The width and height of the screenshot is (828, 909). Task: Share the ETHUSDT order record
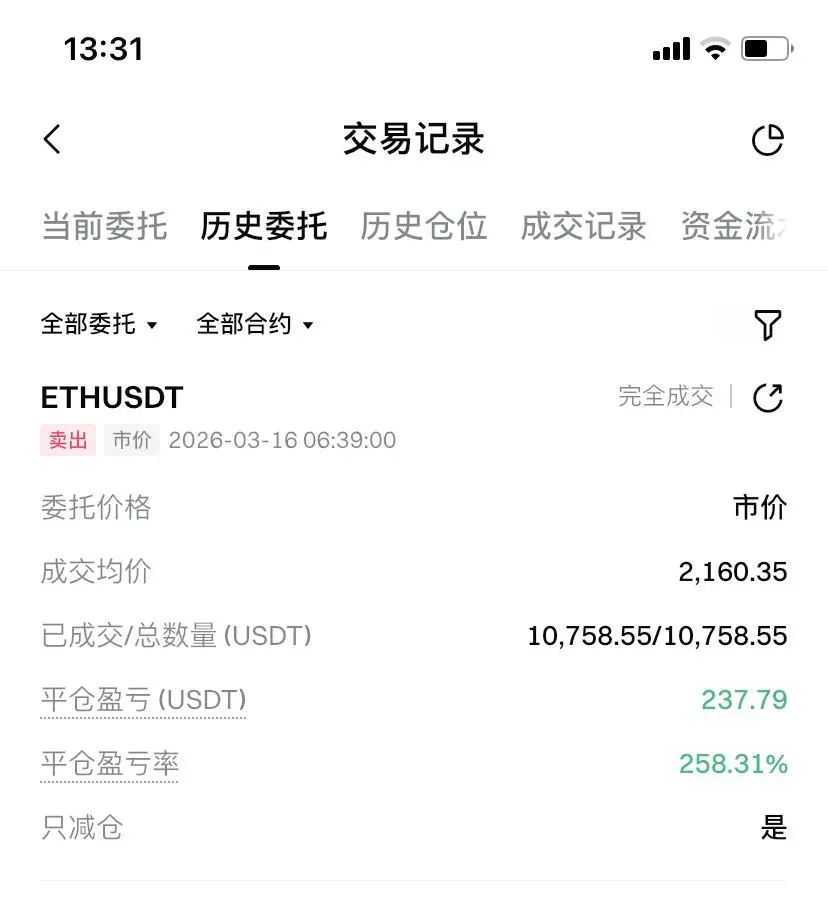click(x=767, y=398)
